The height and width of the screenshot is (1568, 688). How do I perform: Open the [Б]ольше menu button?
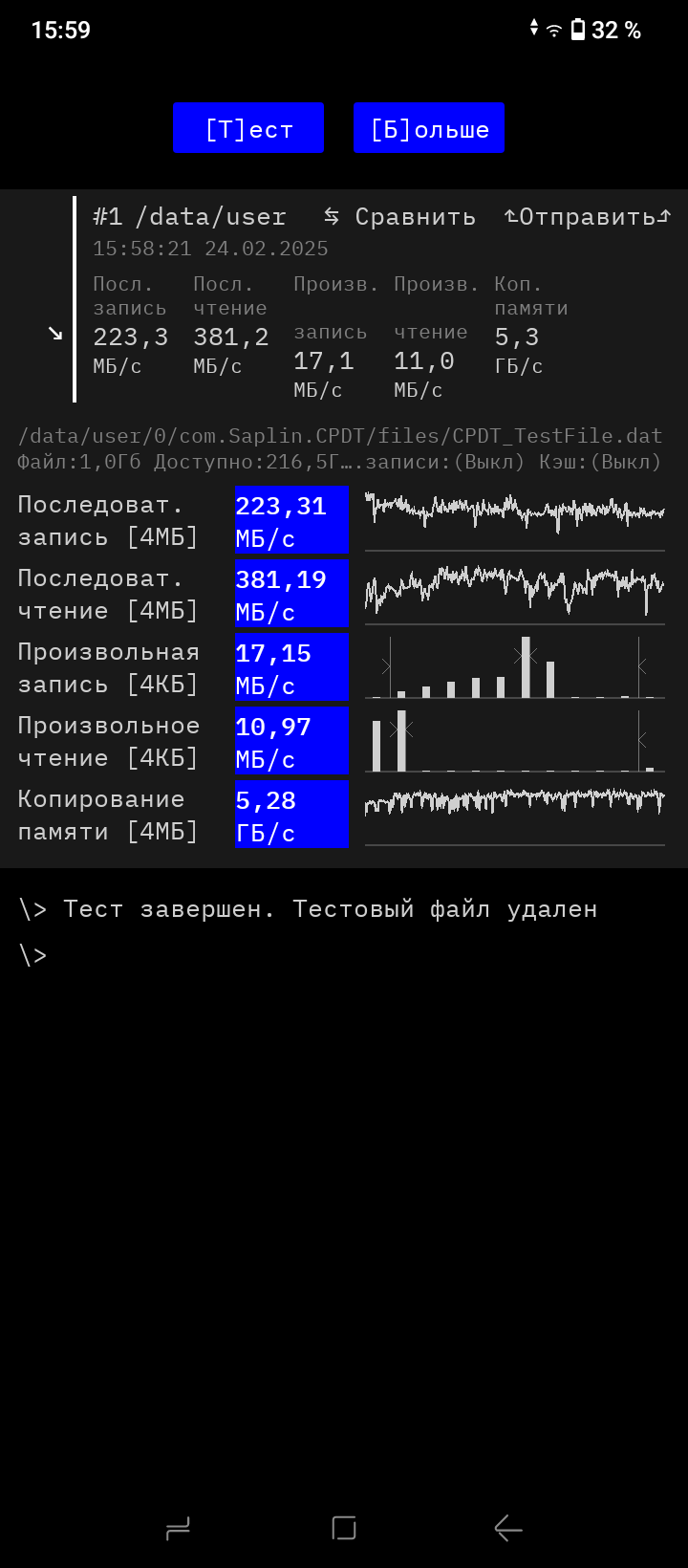(x=429, y=128)
